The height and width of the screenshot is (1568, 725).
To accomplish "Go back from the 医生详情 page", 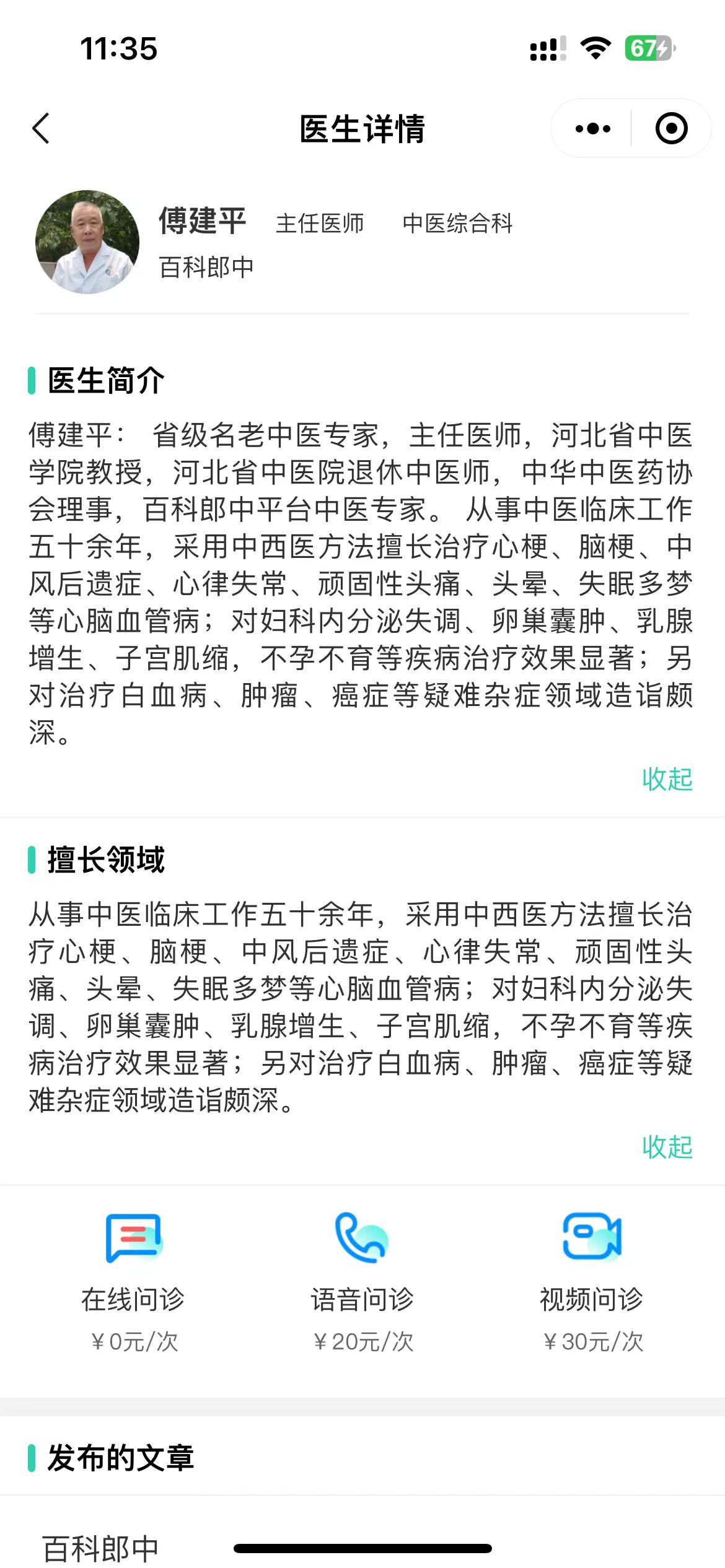I will (x=41, y=129).
